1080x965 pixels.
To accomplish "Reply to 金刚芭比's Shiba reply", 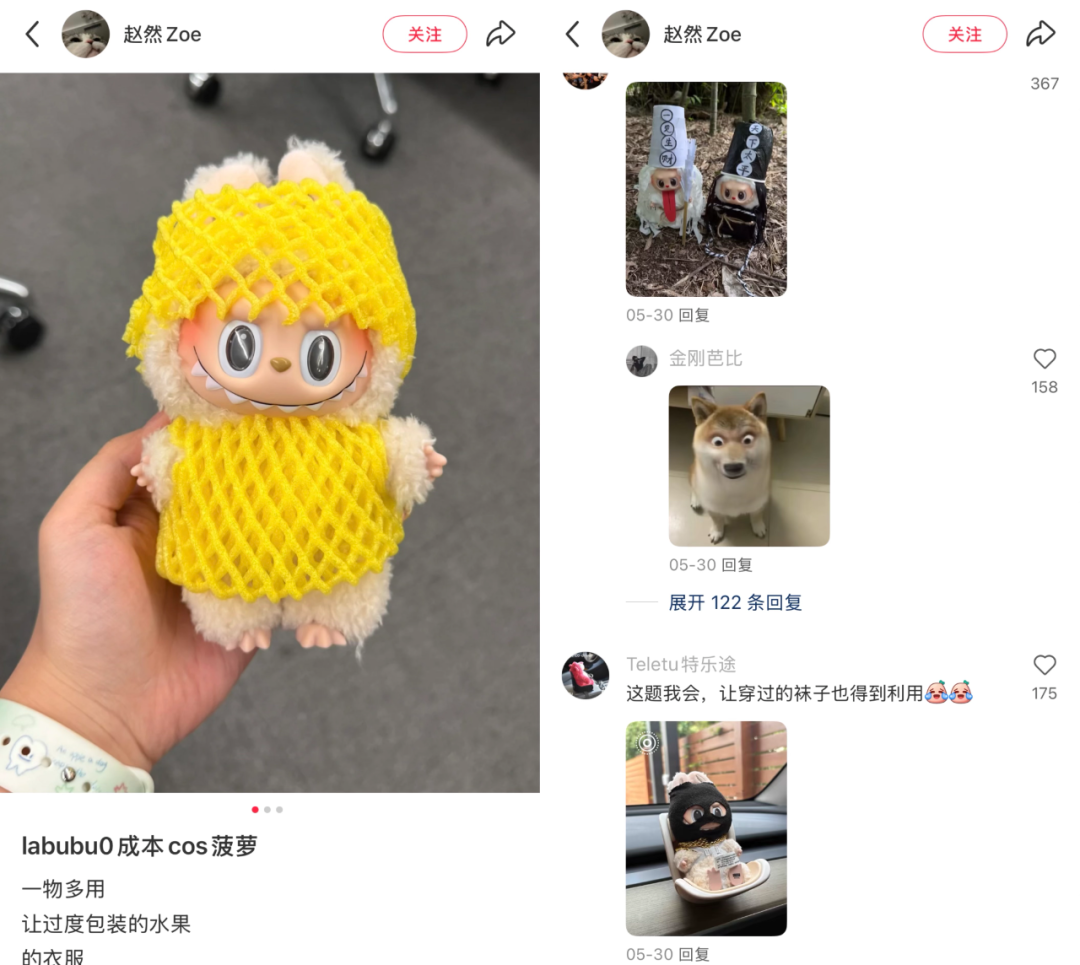I will [737, 565].
